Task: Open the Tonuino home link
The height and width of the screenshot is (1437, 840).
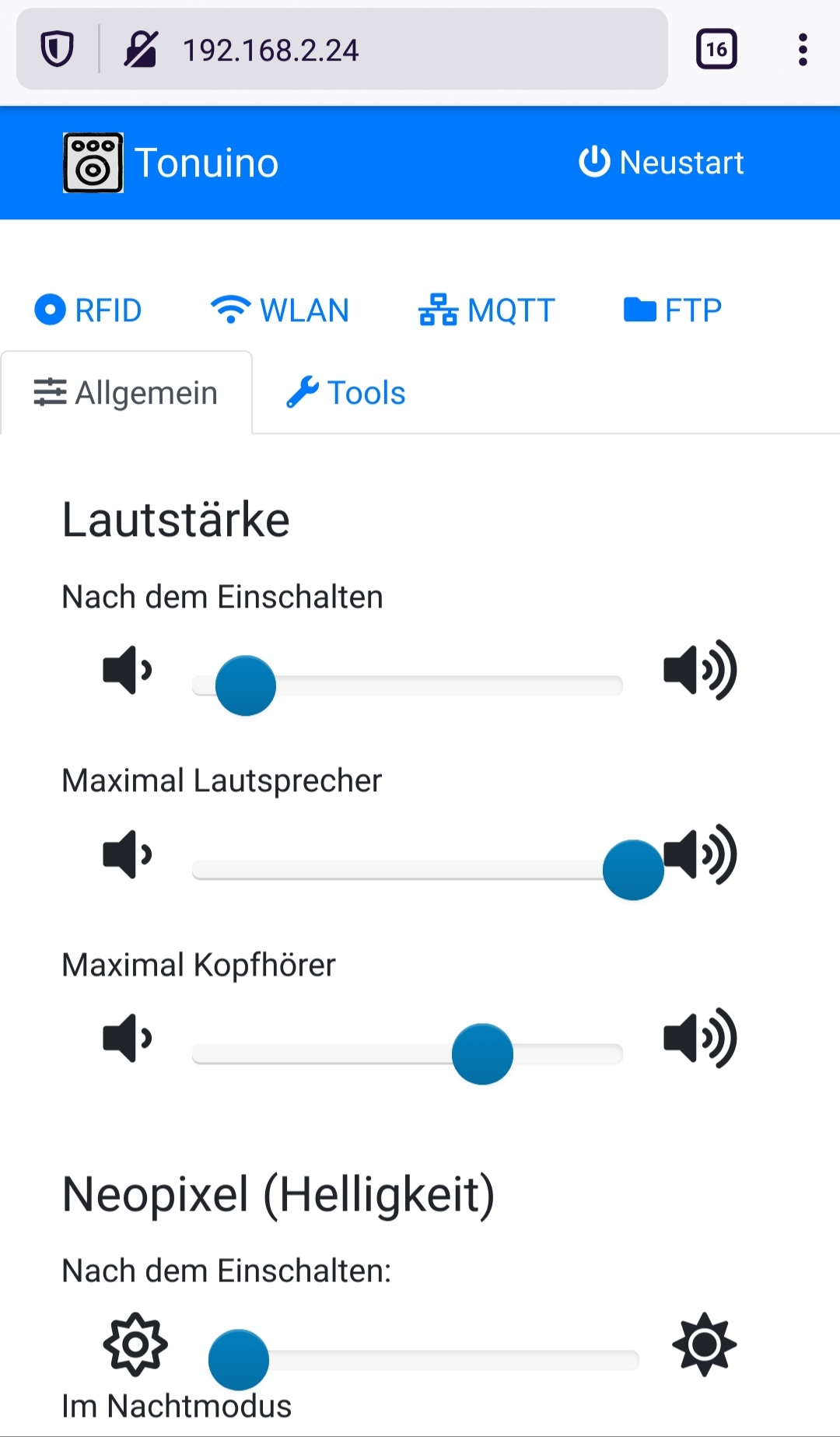Action: [x=171, y=163]
